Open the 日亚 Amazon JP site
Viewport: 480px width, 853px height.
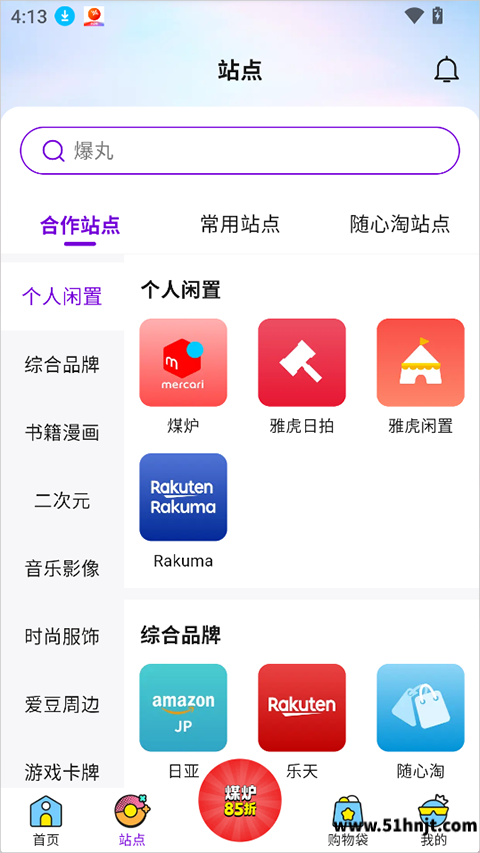click(x=183, y=721)
